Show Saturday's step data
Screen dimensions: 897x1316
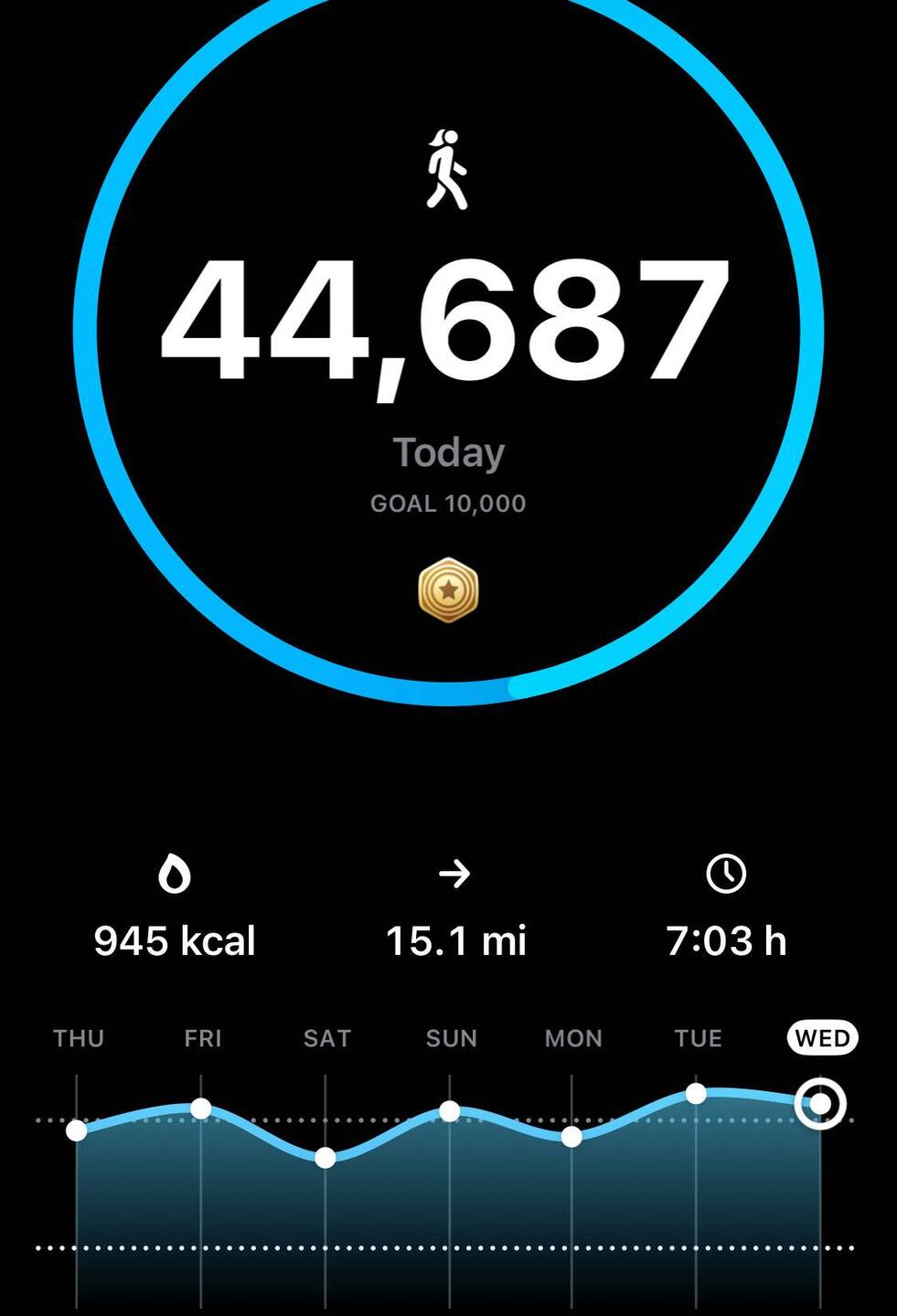[x=326, y=1158]
